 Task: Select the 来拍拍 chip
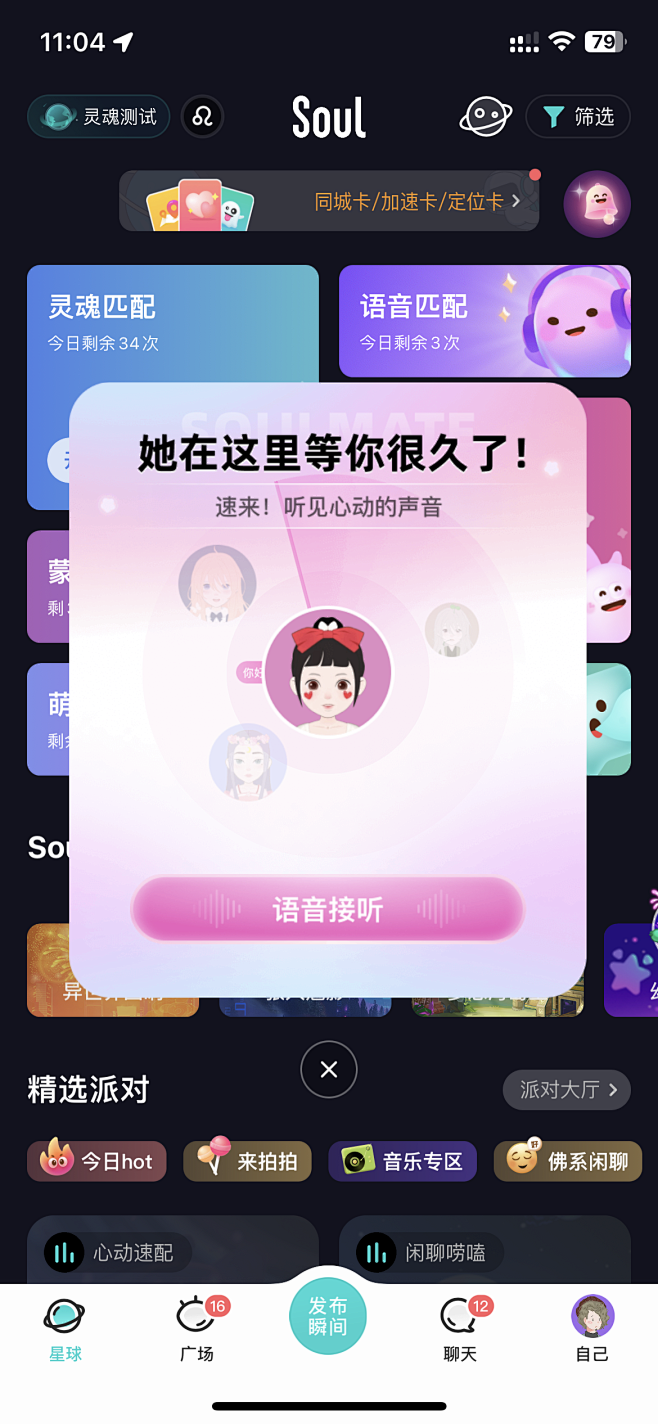247,1161
